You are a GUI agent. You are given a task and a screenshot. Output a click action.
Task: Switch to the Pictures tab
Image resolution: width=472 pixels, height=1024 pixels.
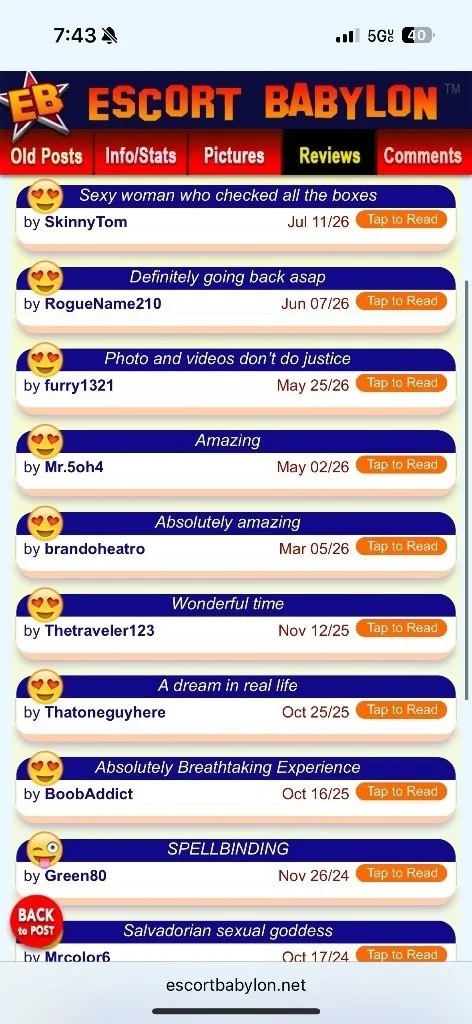coord(235,155)
